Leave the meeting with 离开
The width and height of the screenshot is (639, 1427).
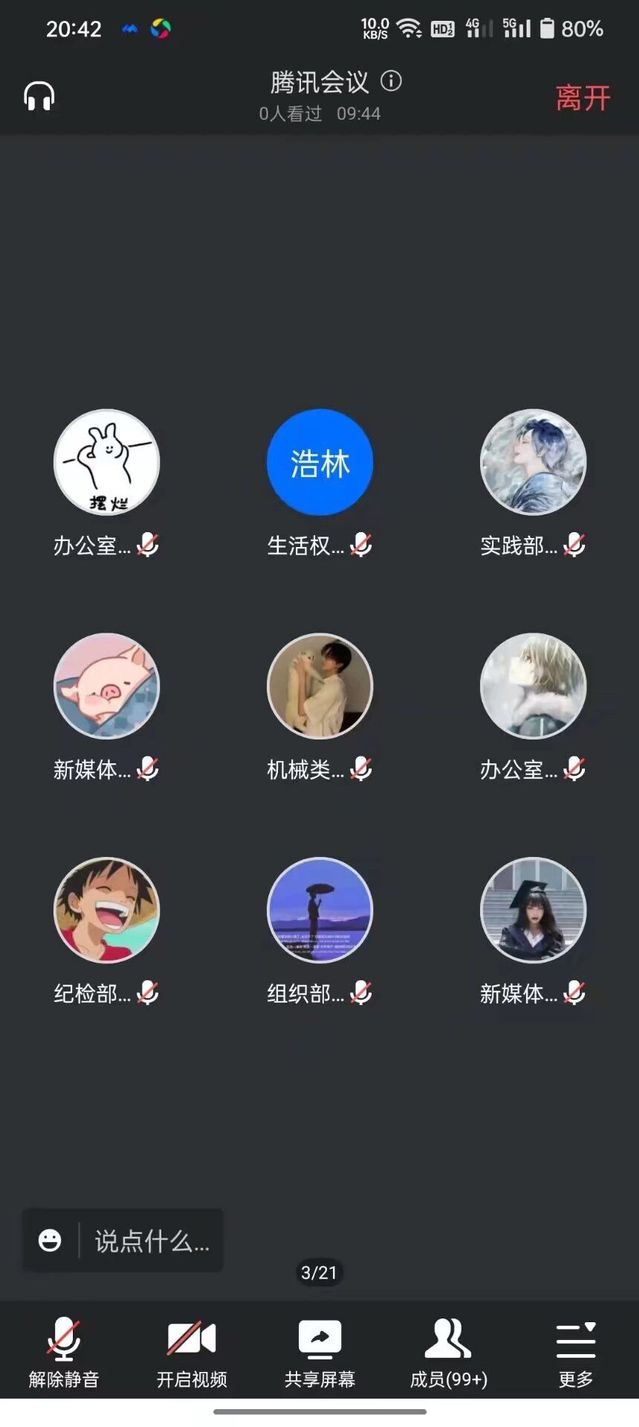(582, 98)
